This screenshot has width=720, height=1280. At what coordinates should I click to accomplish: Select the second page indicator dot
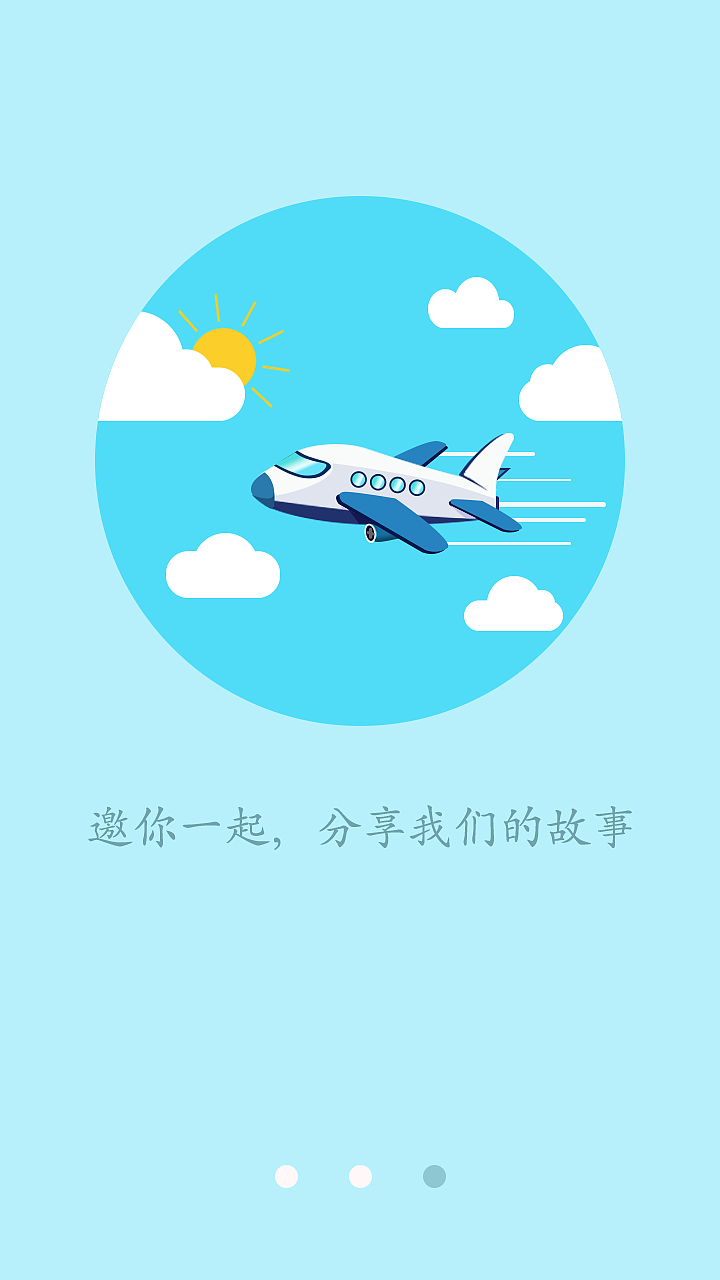pyautogui.click(x=358, y=1177)
